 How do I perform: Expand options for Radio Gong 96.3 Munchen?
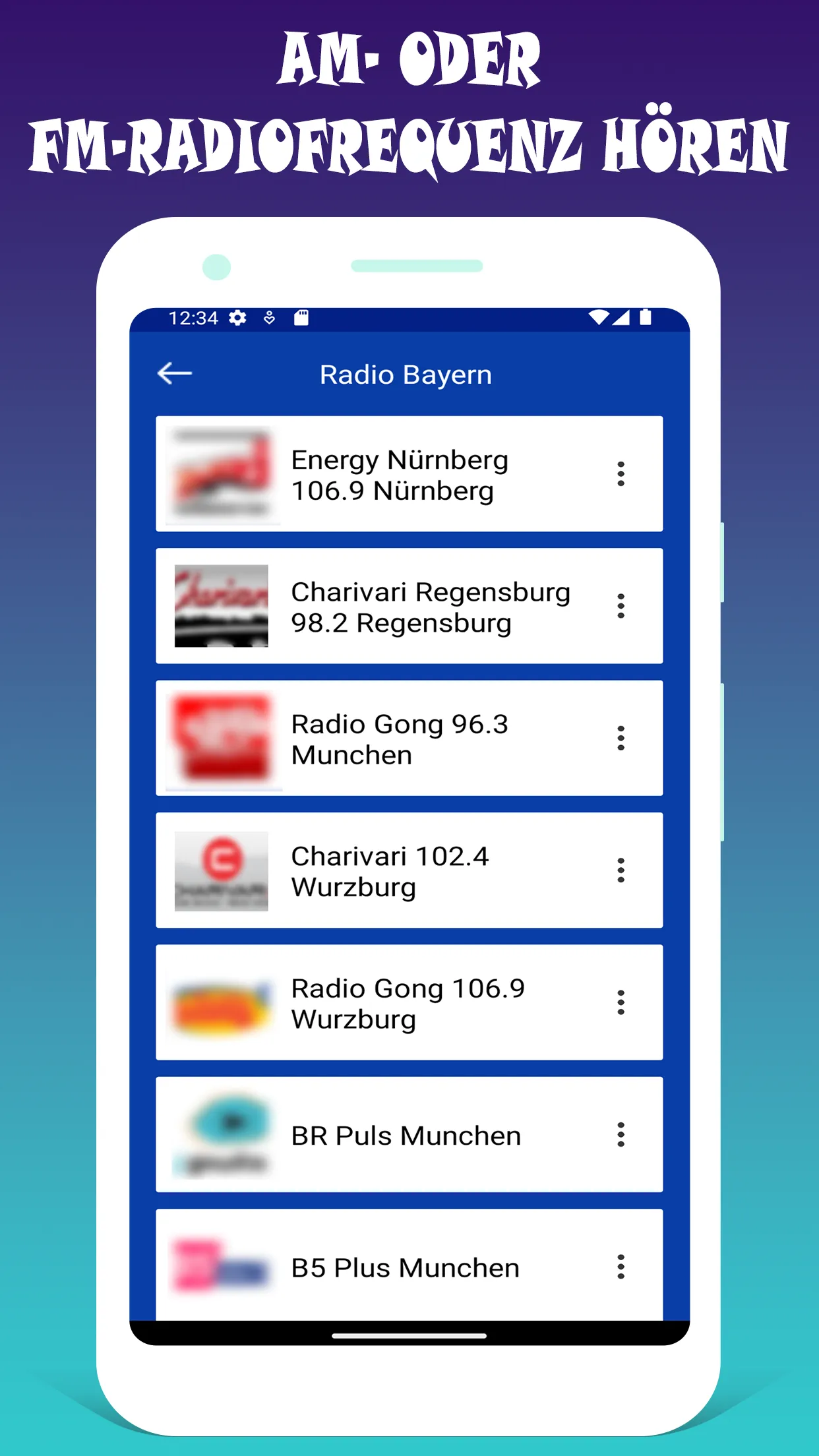point(620,739)
